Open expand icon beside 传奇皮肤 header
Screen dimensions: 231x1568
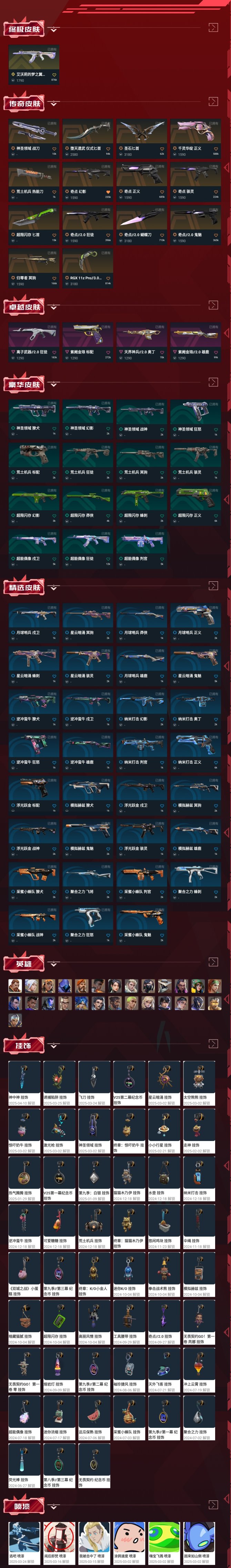213,101
